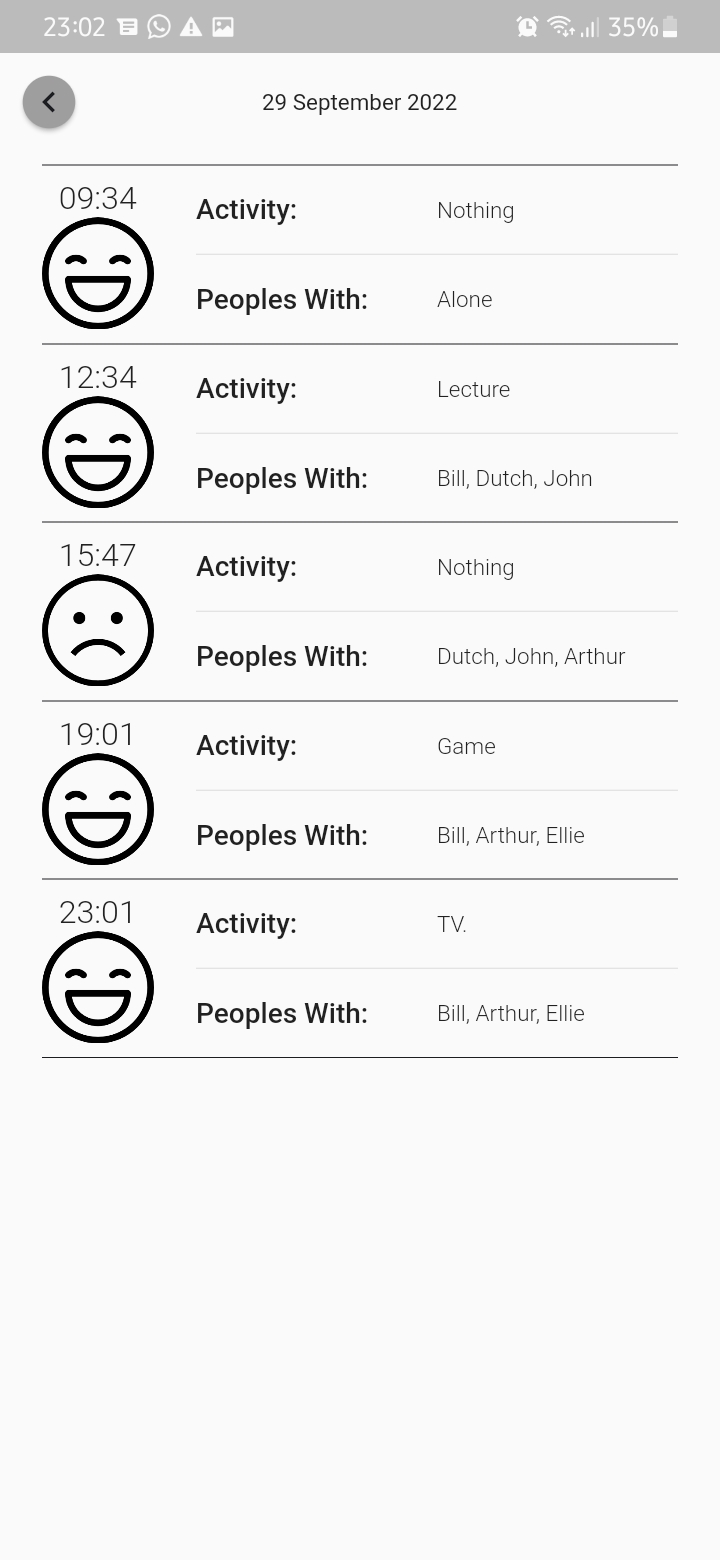Select the 15:47 time label
Image resolution: width=720 pixels, height=1560 pixels.
98,555
